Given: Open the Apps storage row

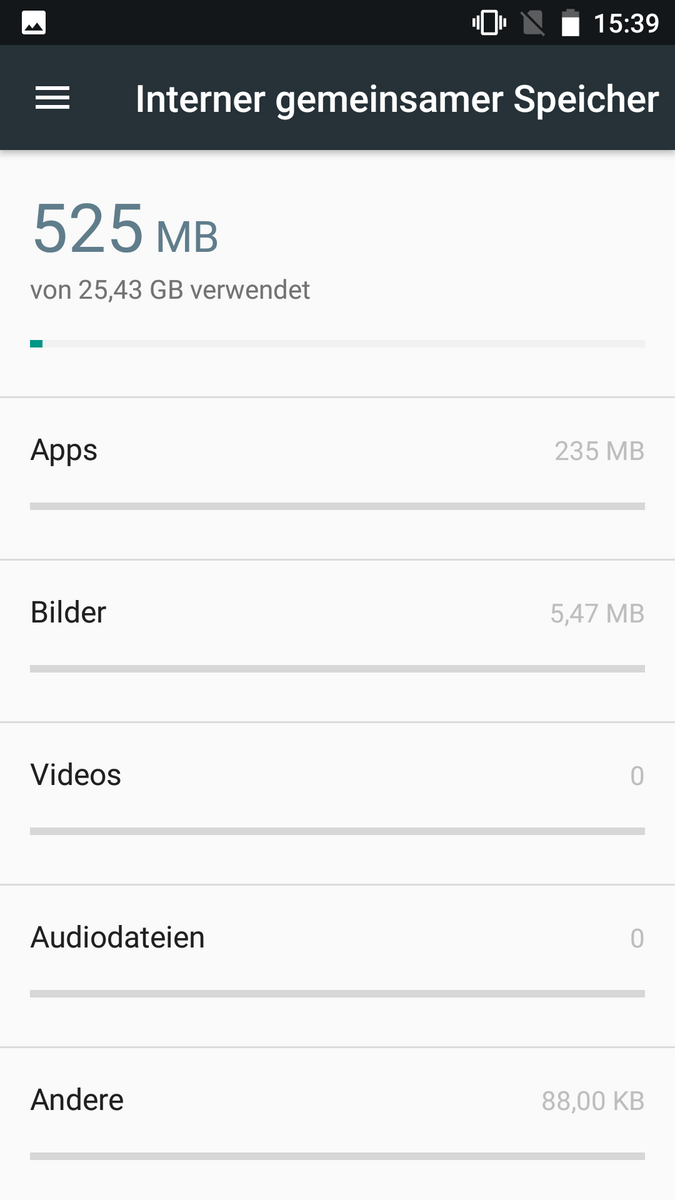Looking at the screenshot, I should [337, 479].
